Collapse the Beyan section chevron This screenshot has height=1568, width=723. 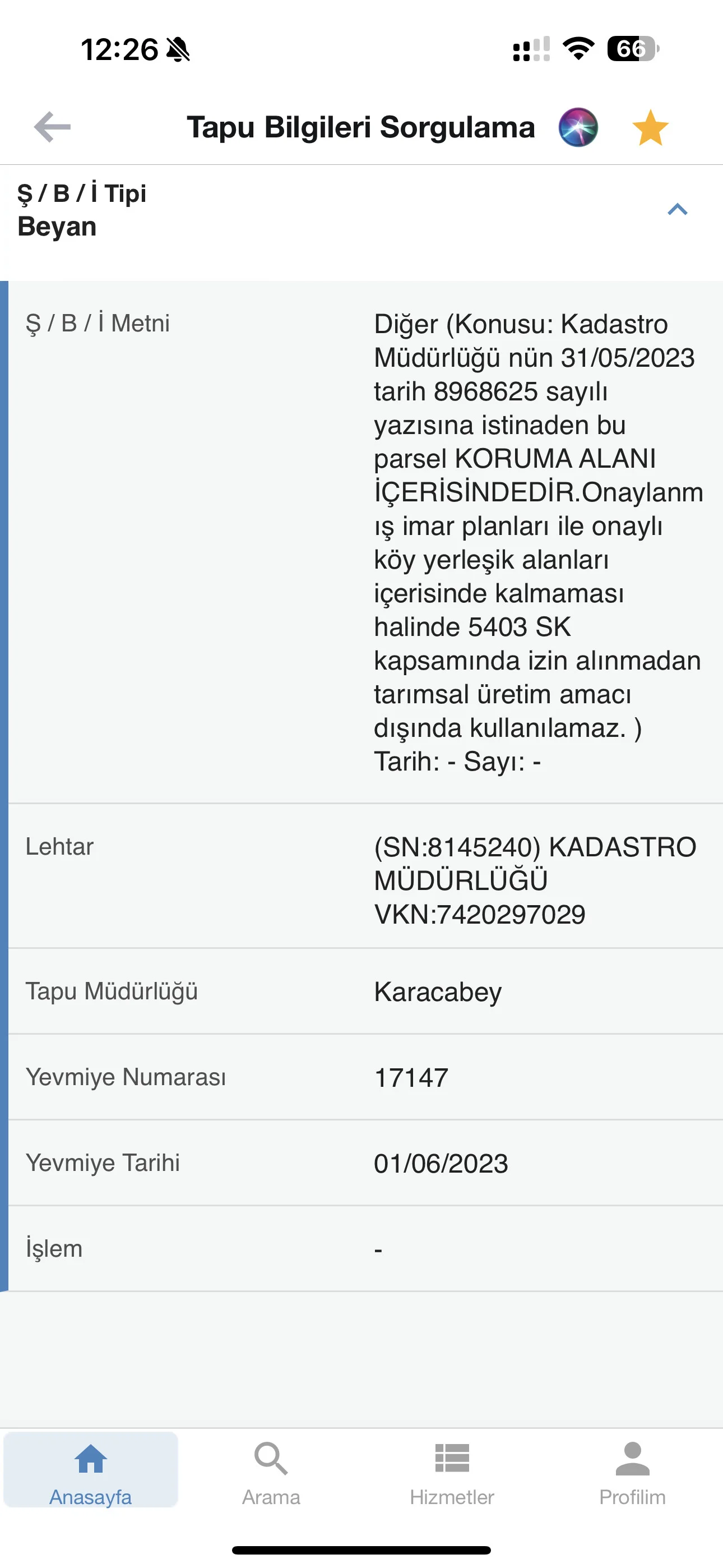pyautogui.click(x=676, y=209)
